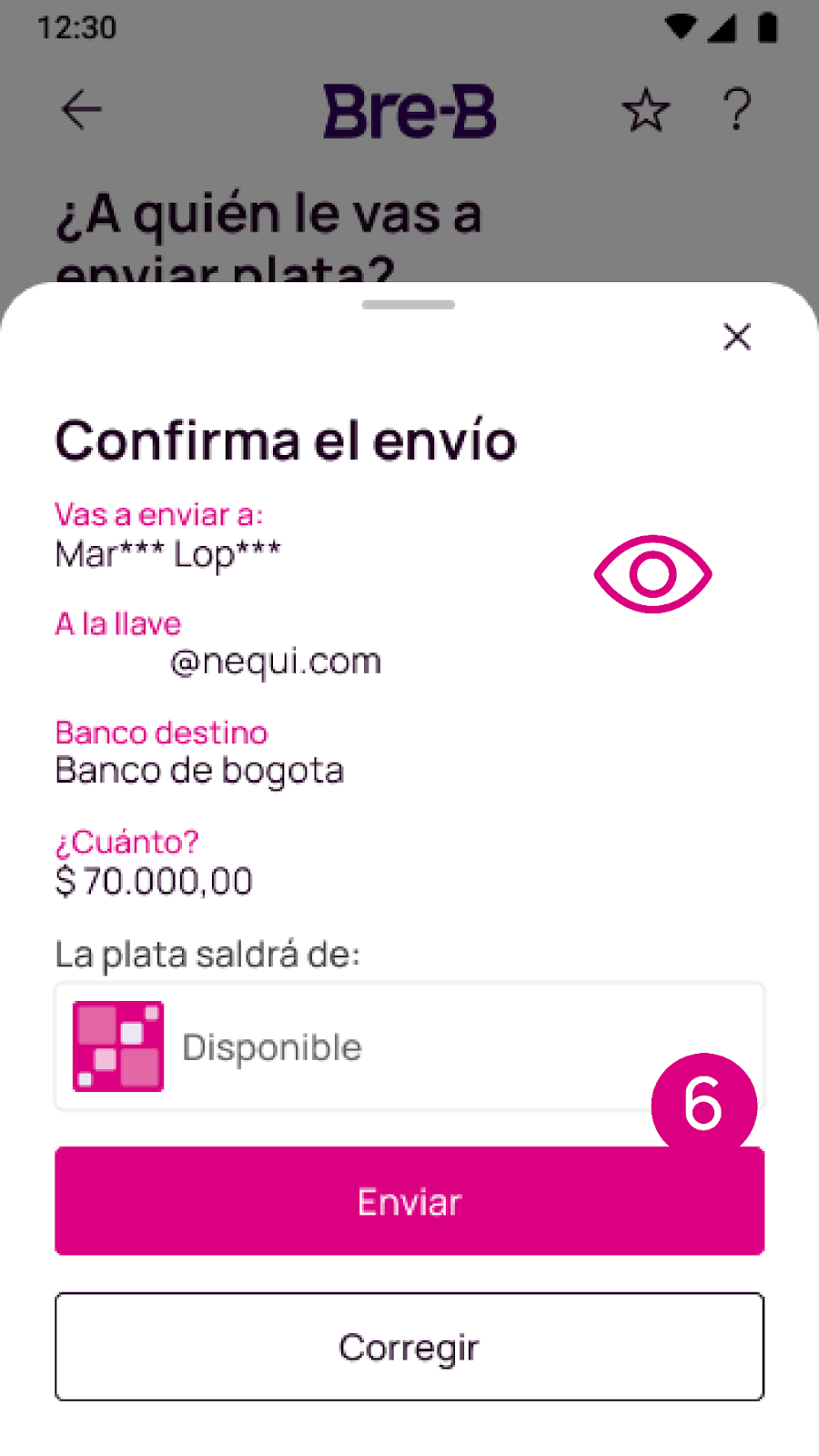Screen dimensions: 819x1456
Task: Mark Bre-B as favorite with the star icon
Action: point(646,109)
